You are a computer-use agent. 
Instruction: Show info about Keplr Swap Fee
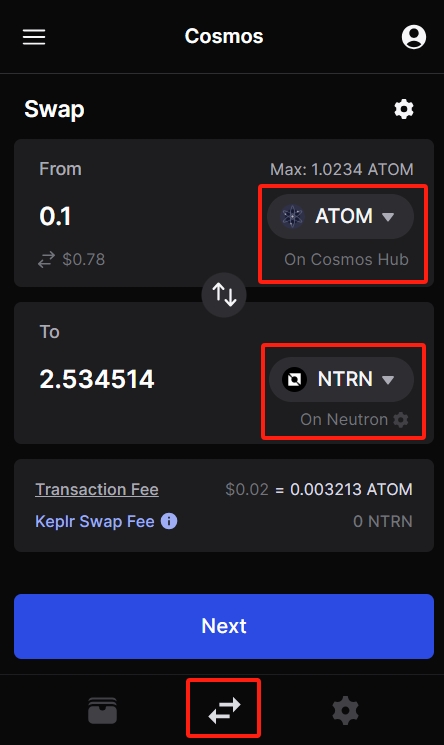[169, 521]
